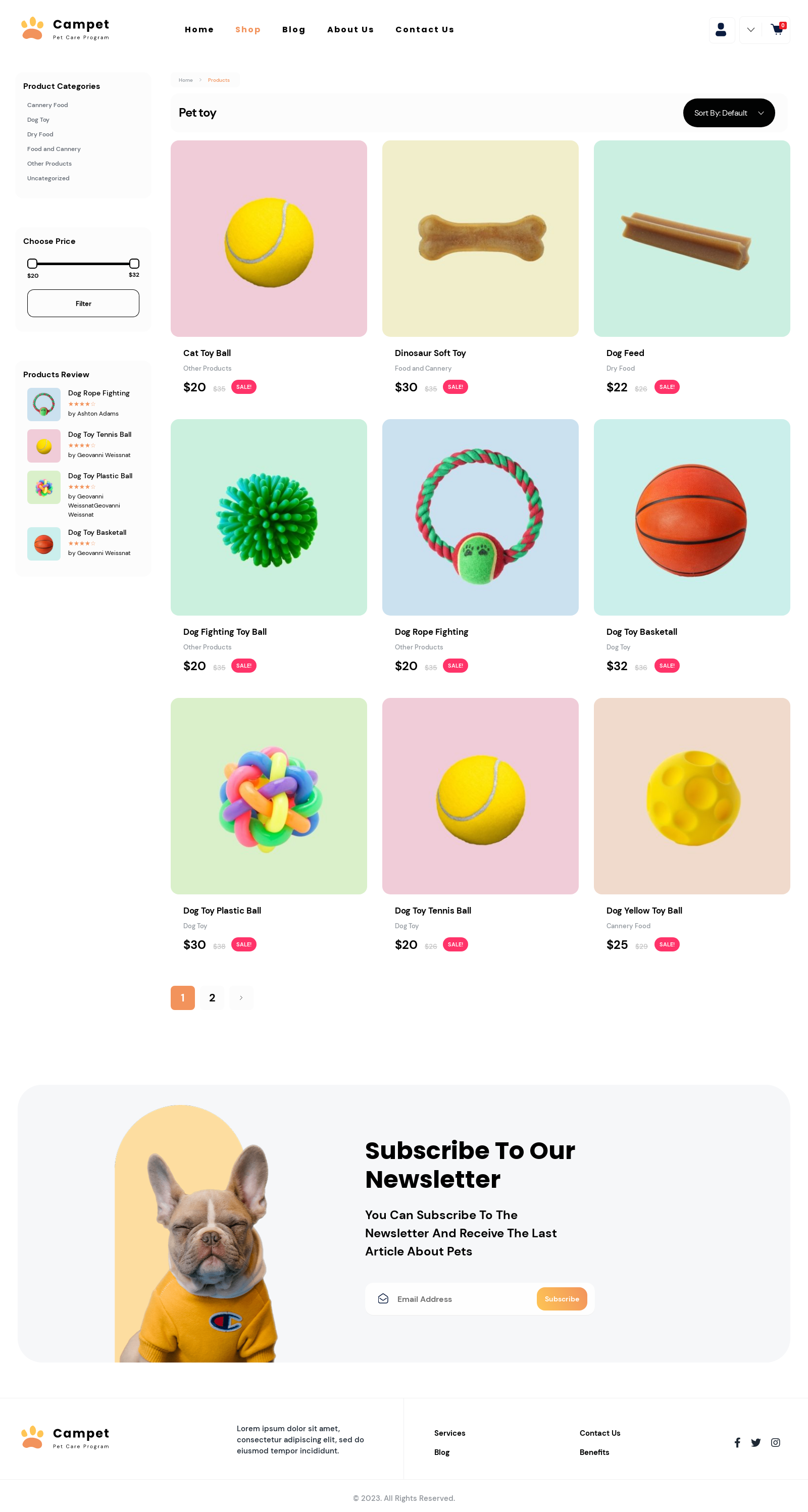Open the Dog Toy Basketall product card
This screenshot has height=1512, width=808.
pyautogui.click(x=691, y=517)
